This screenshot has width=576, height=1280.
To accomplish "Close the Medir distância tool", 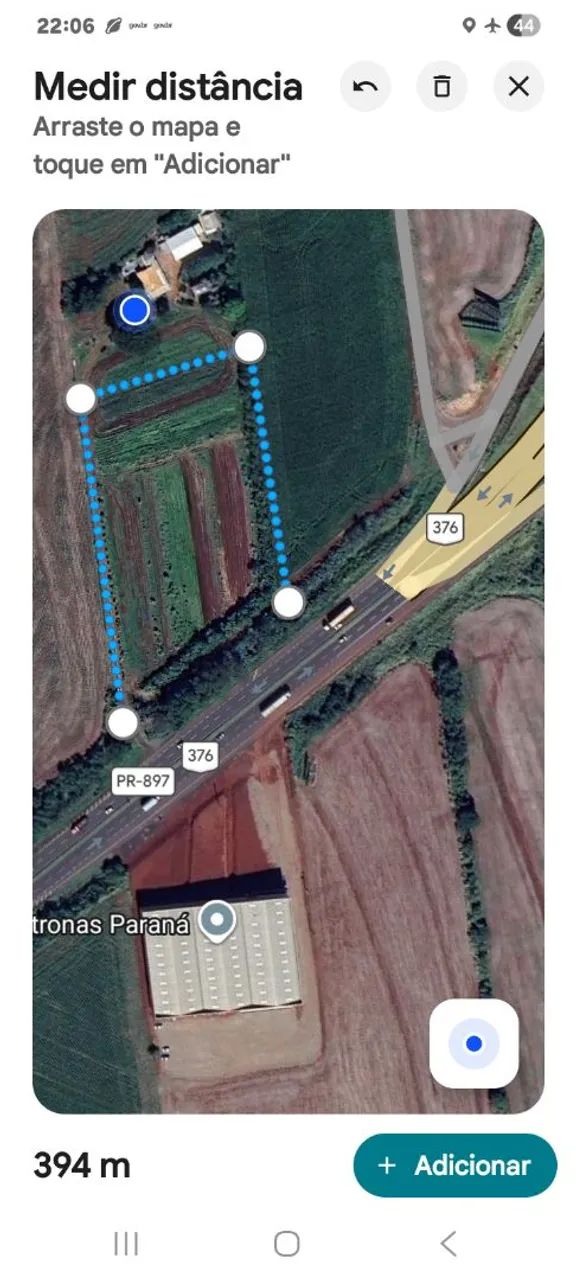I will pos(518,87).
